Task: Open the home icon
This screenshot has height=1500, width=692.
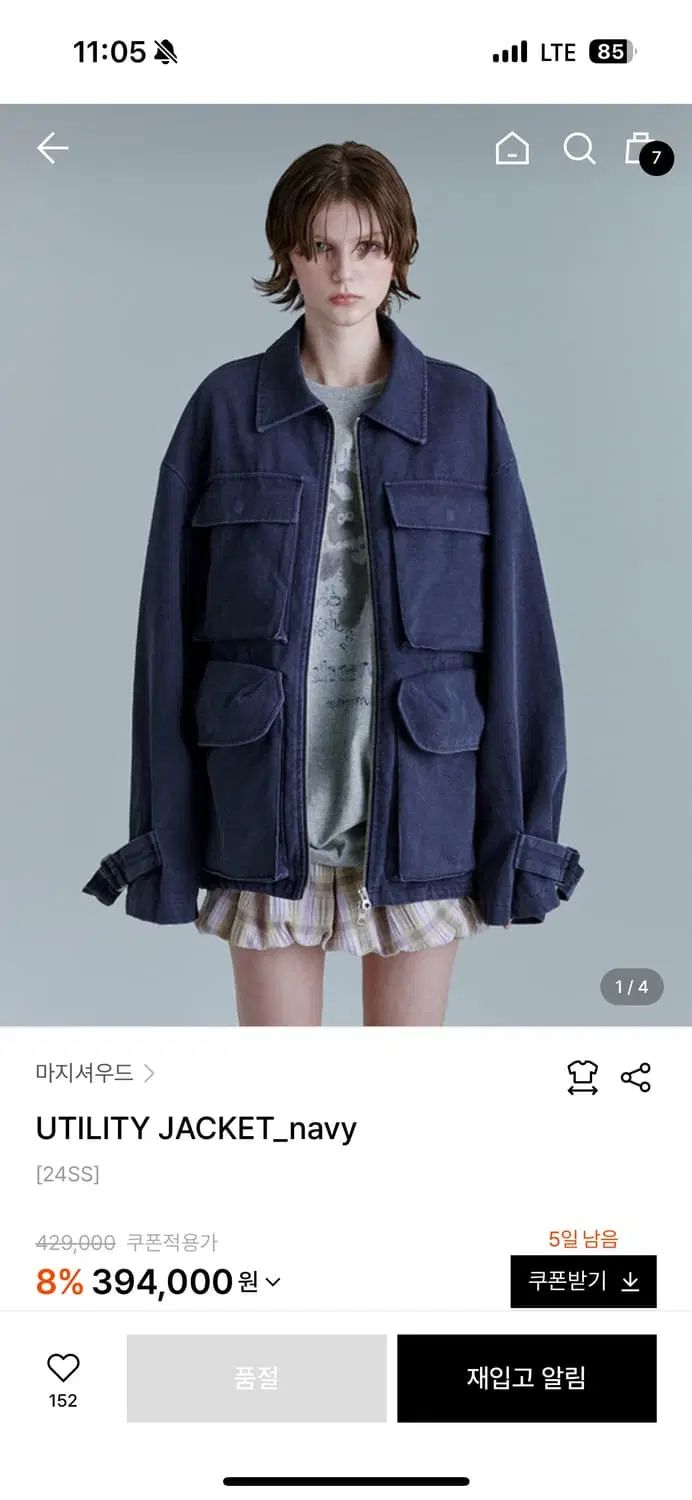Action: click(512, 149)
